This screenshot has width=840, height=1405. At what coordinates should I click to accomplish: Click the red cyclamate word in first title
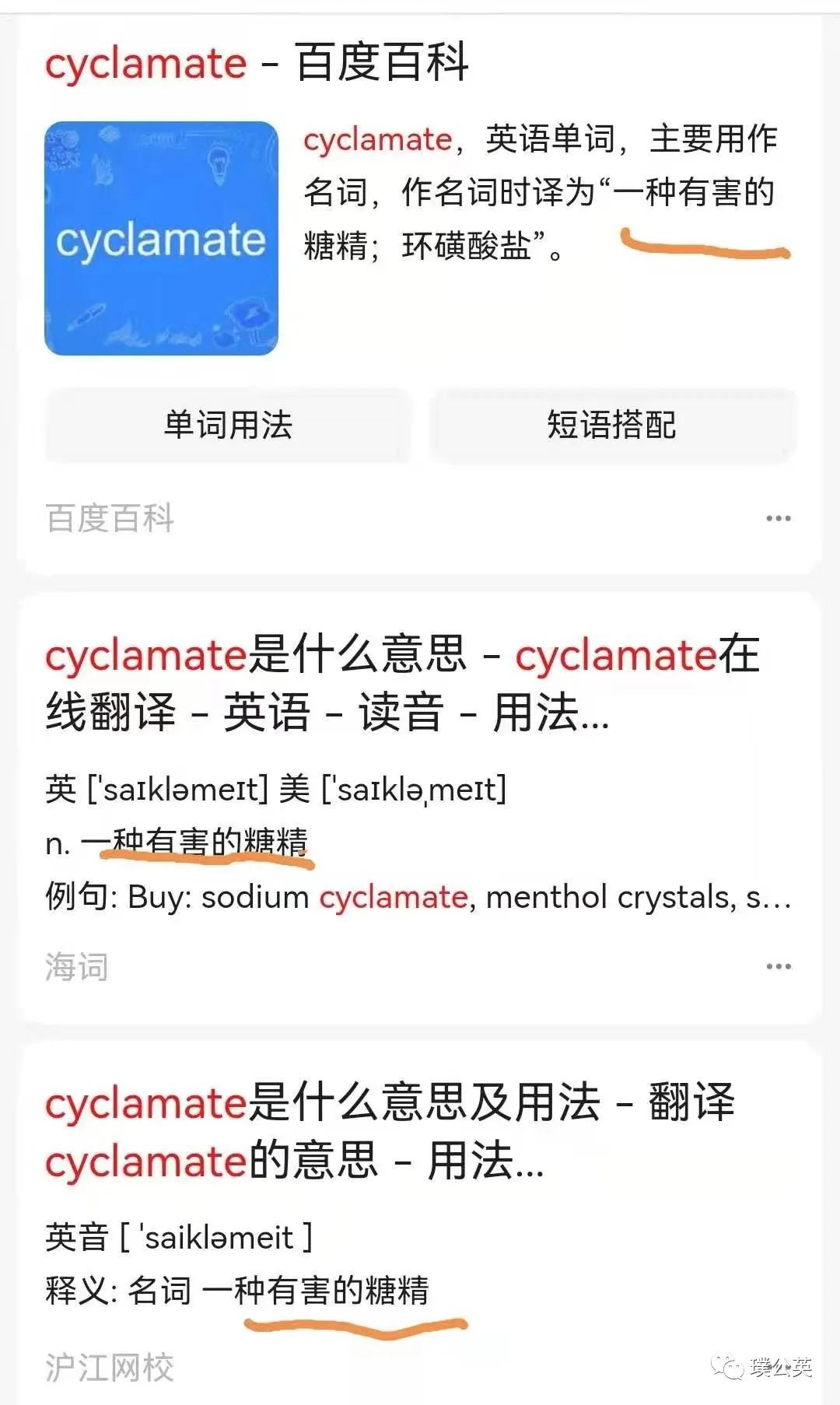click(x=144, y=64)
